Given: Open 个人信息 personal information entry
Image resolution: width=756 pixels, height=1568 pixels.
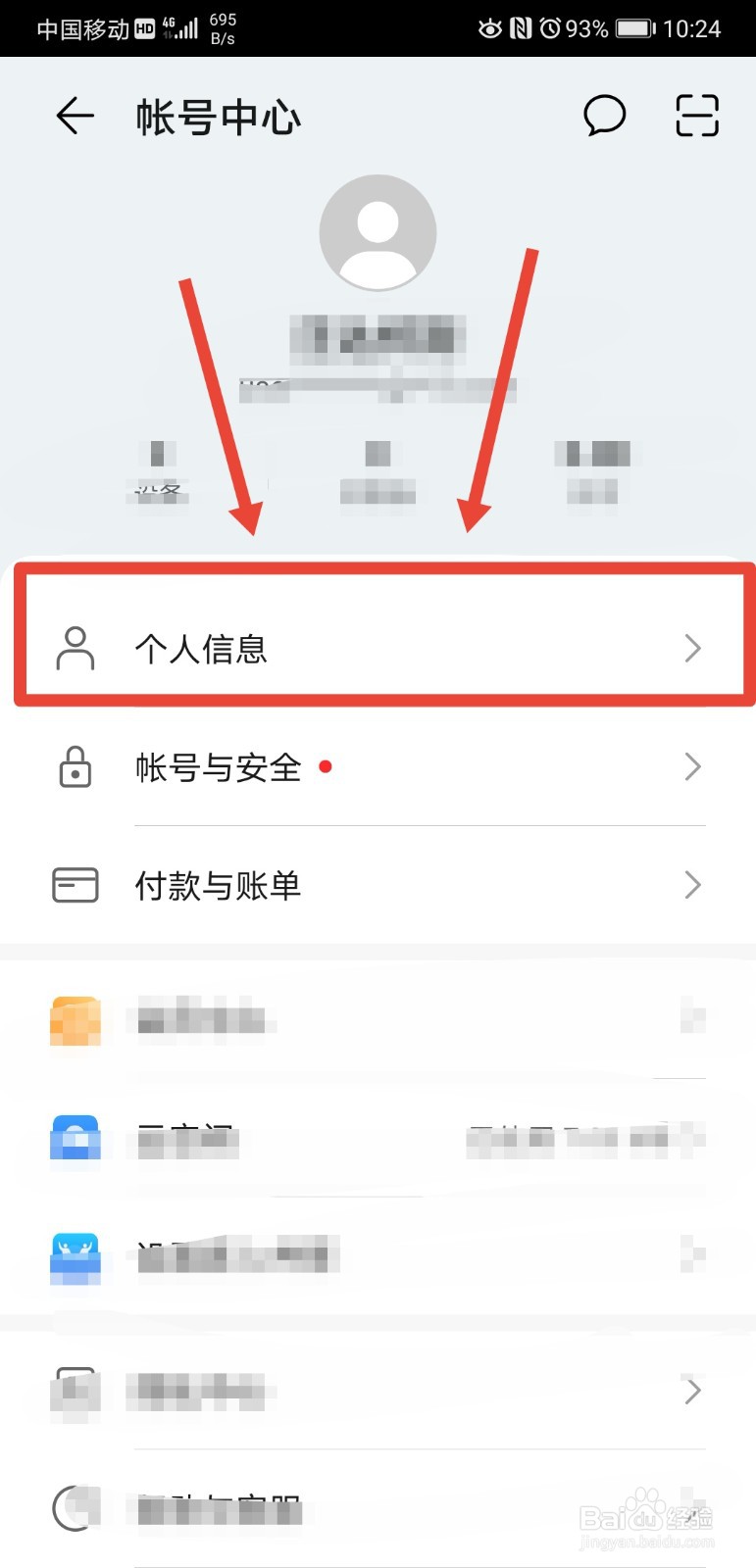Looking at the screenshot, I should [201, 648].
